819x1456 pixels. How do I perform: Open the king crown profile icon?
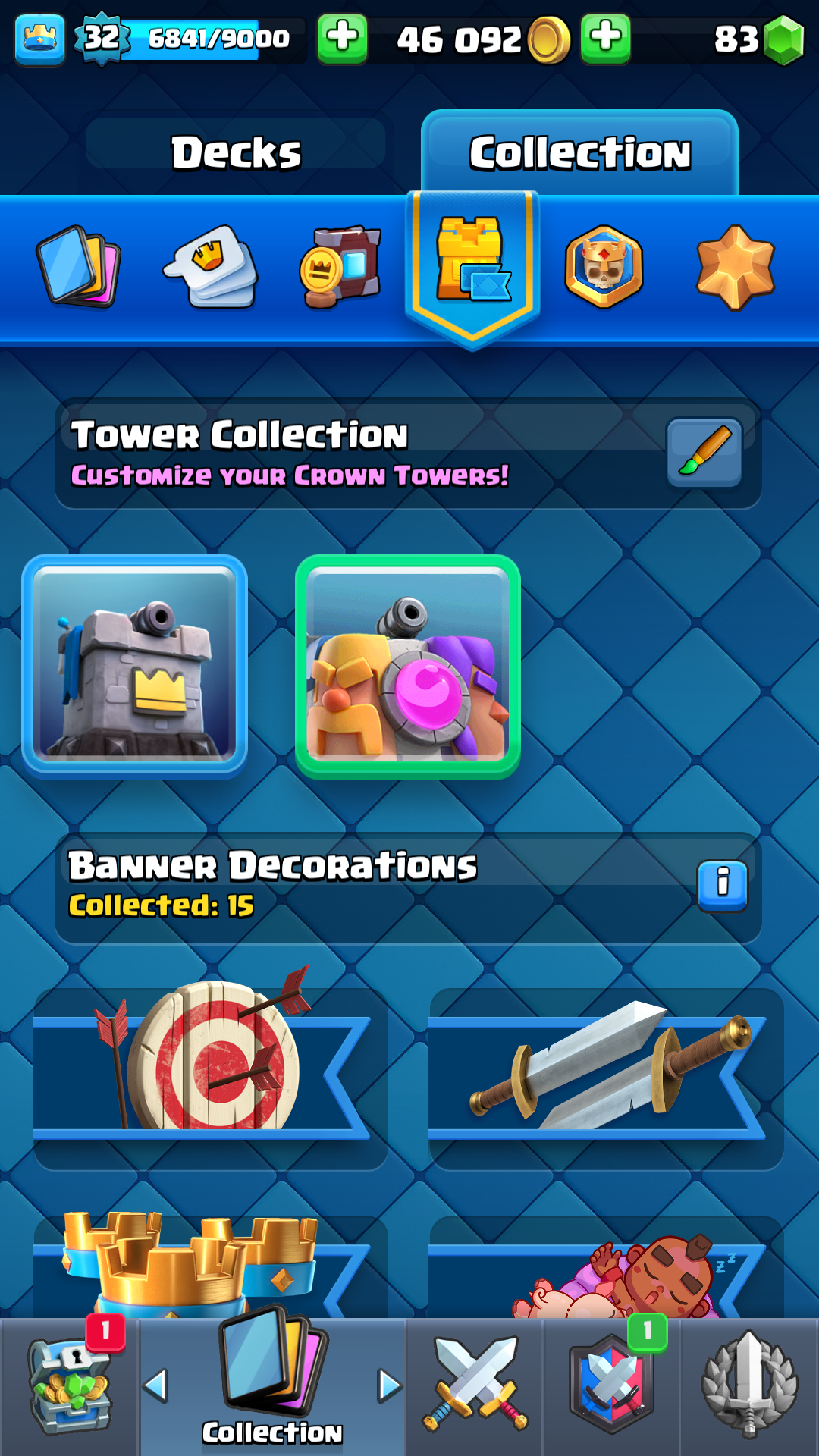[39, 38]
